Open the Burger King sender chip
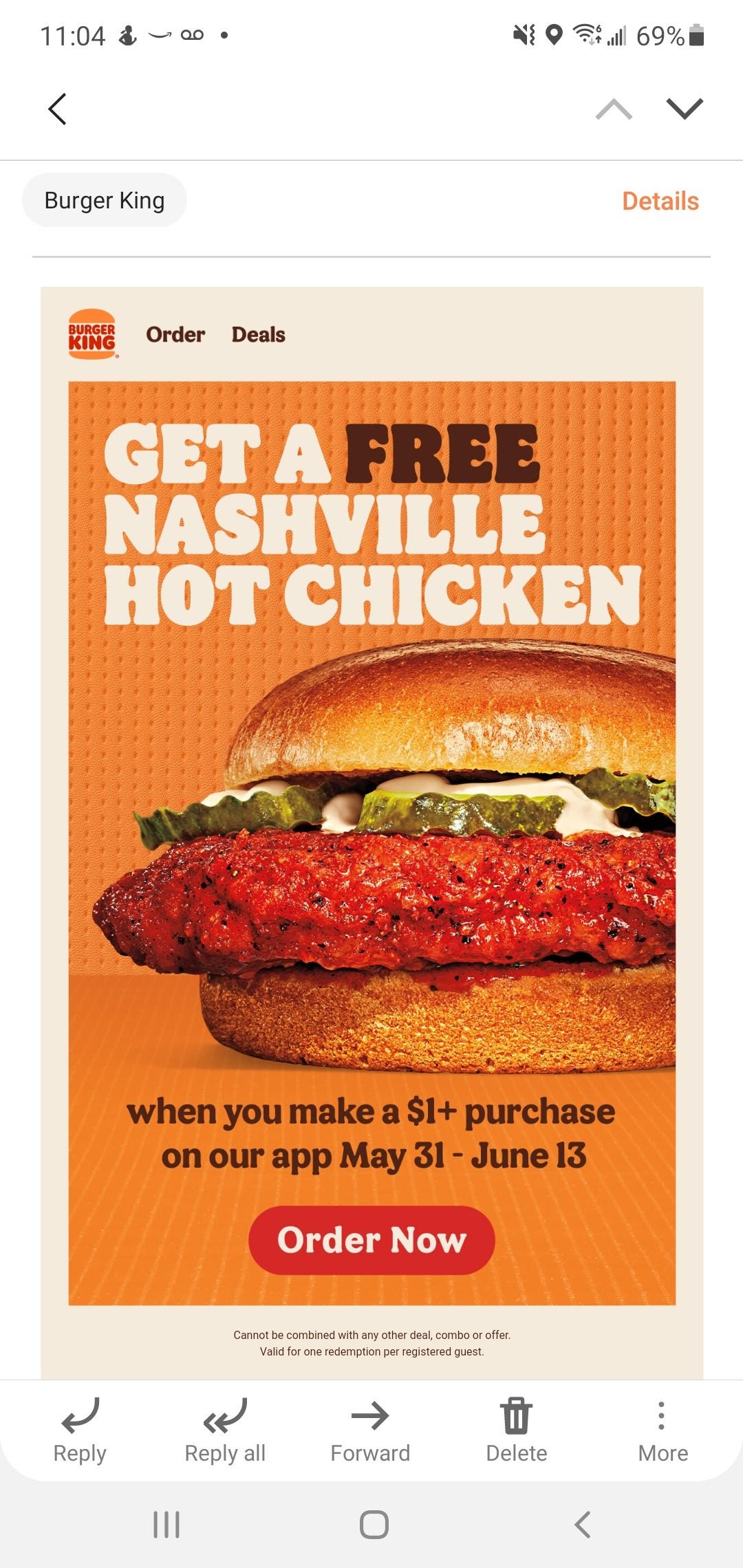This screenshot has height=1568, width=743. click(x=105, y=200)
